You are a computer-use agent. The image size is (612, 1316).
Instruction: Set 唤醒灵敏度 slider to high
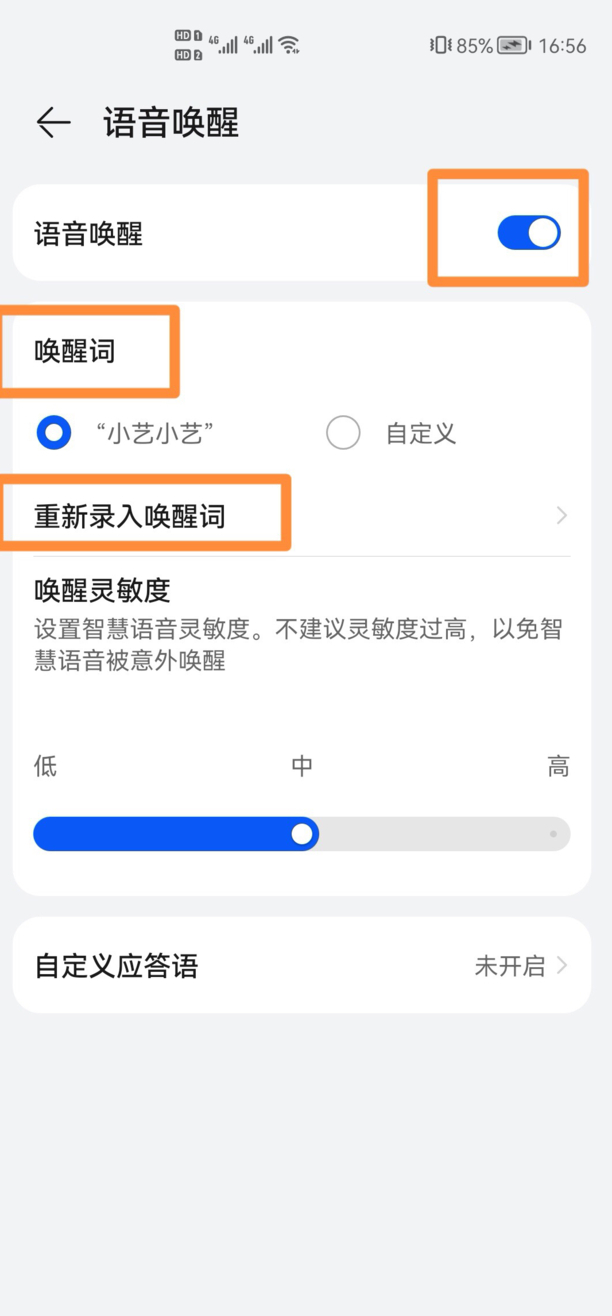tap(553, 833)
